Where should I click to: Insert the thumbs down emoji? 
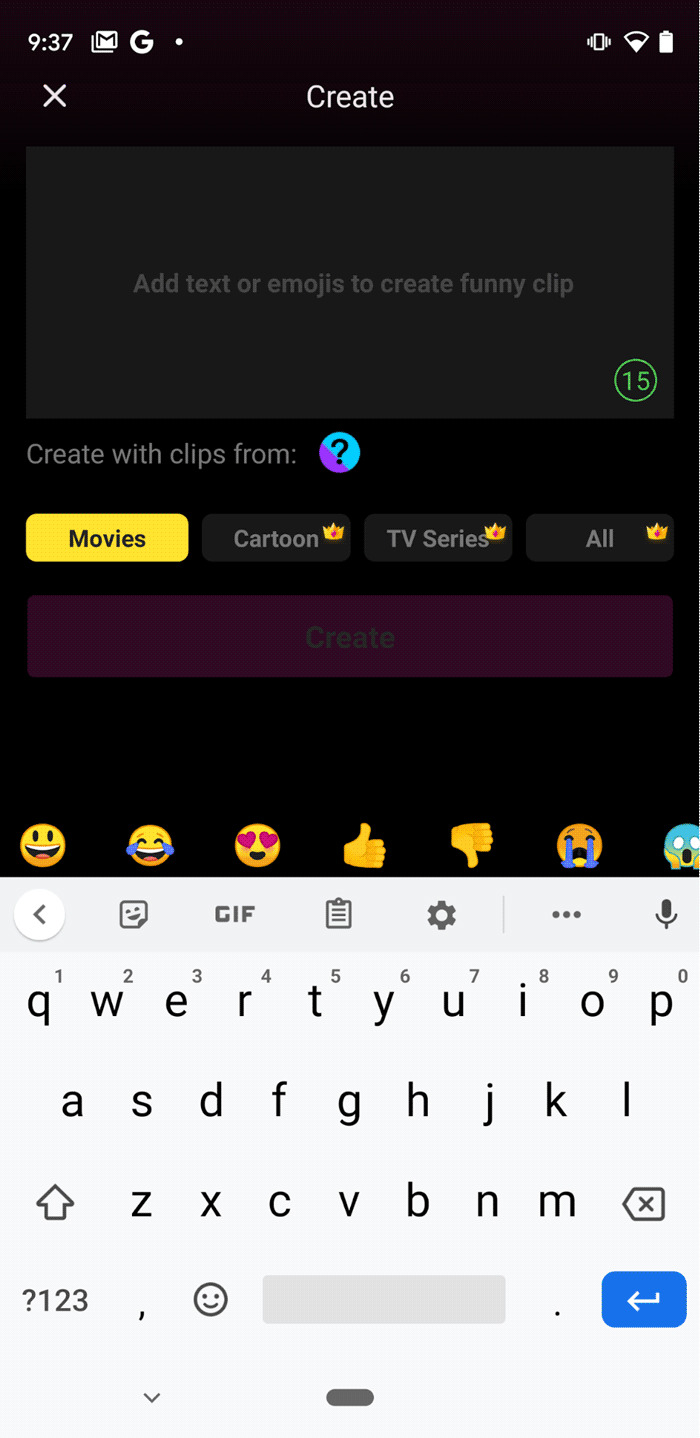(472, 846)
